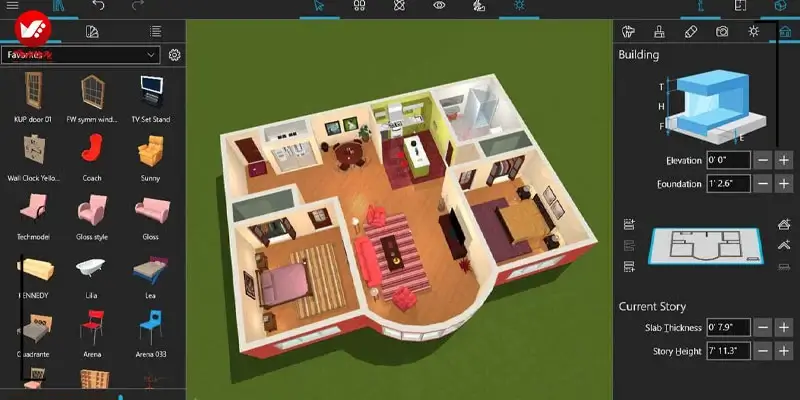This screenshot has width=800, height=400.
Task: Edit the Elevation field
Action: [727, 160]
